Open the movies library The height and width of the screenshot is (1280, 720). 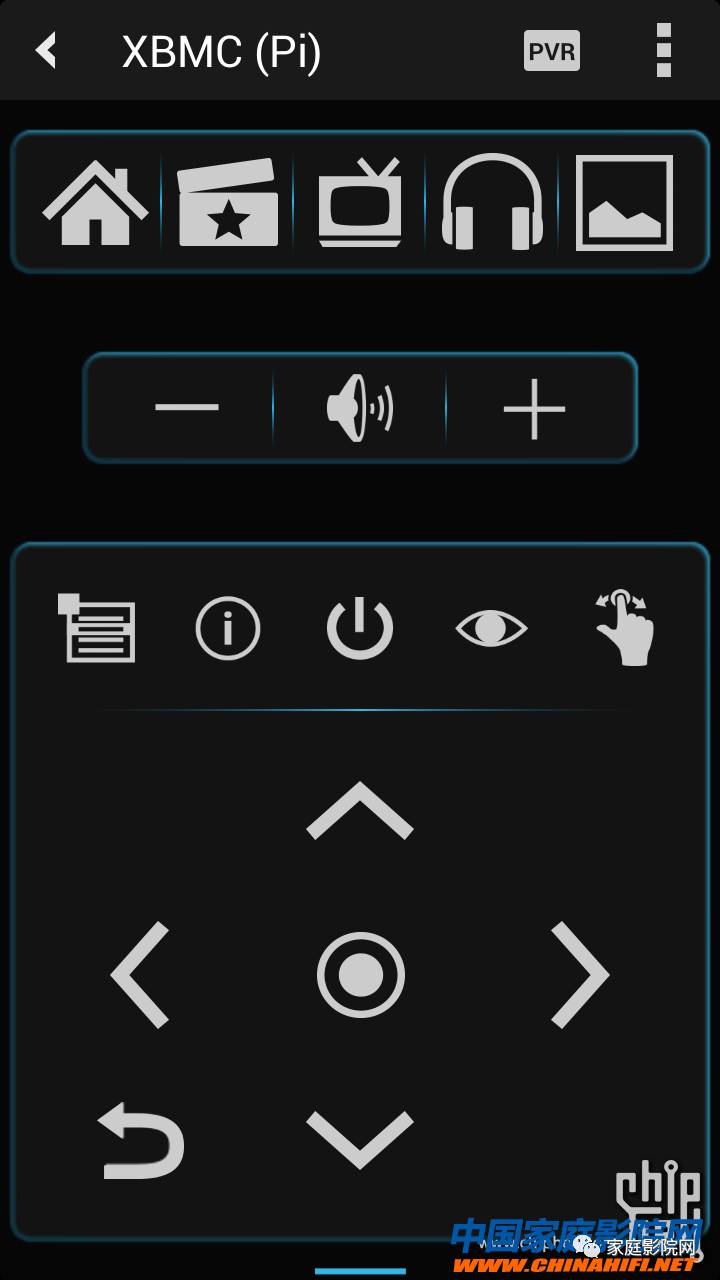(228, 202)
